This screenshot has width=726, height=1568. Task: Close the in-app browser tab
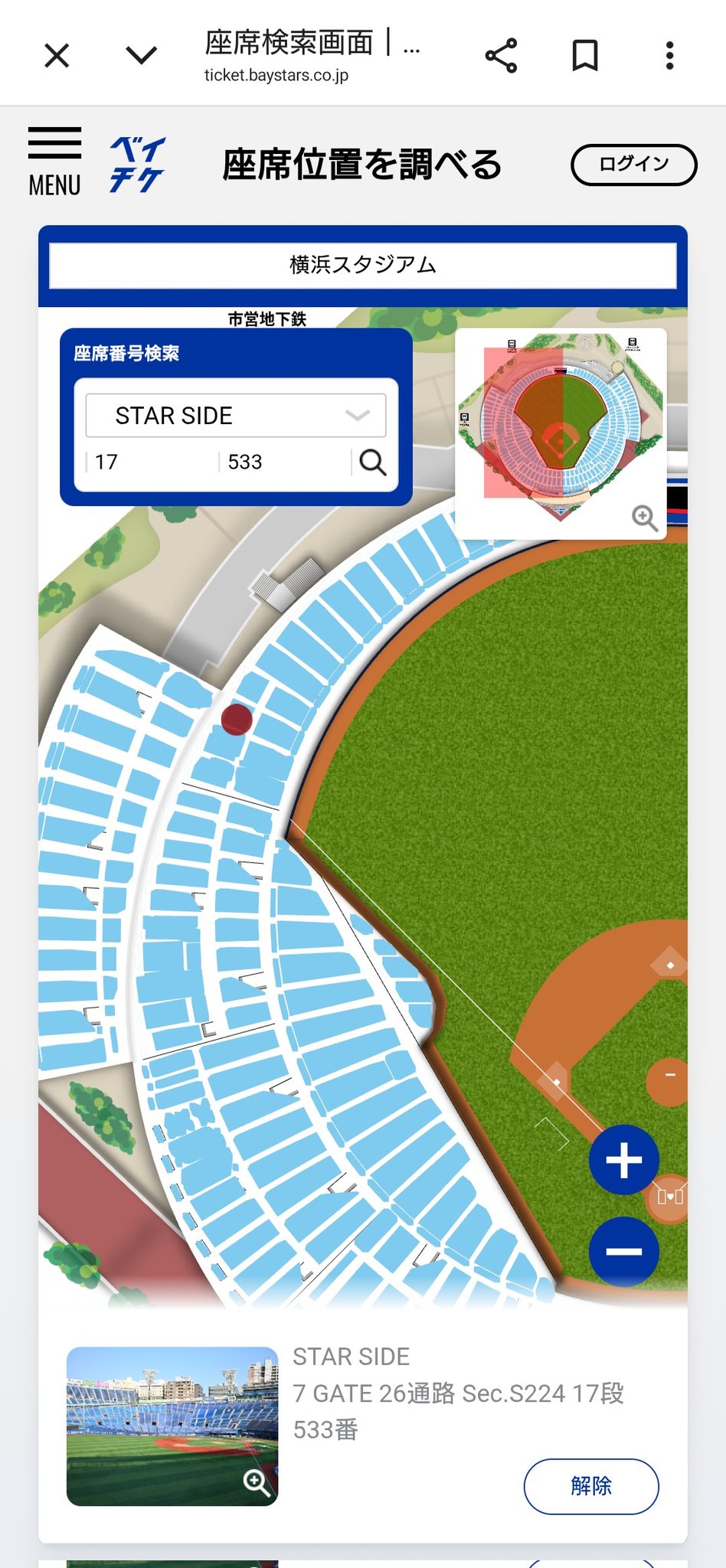coord(57,56)
